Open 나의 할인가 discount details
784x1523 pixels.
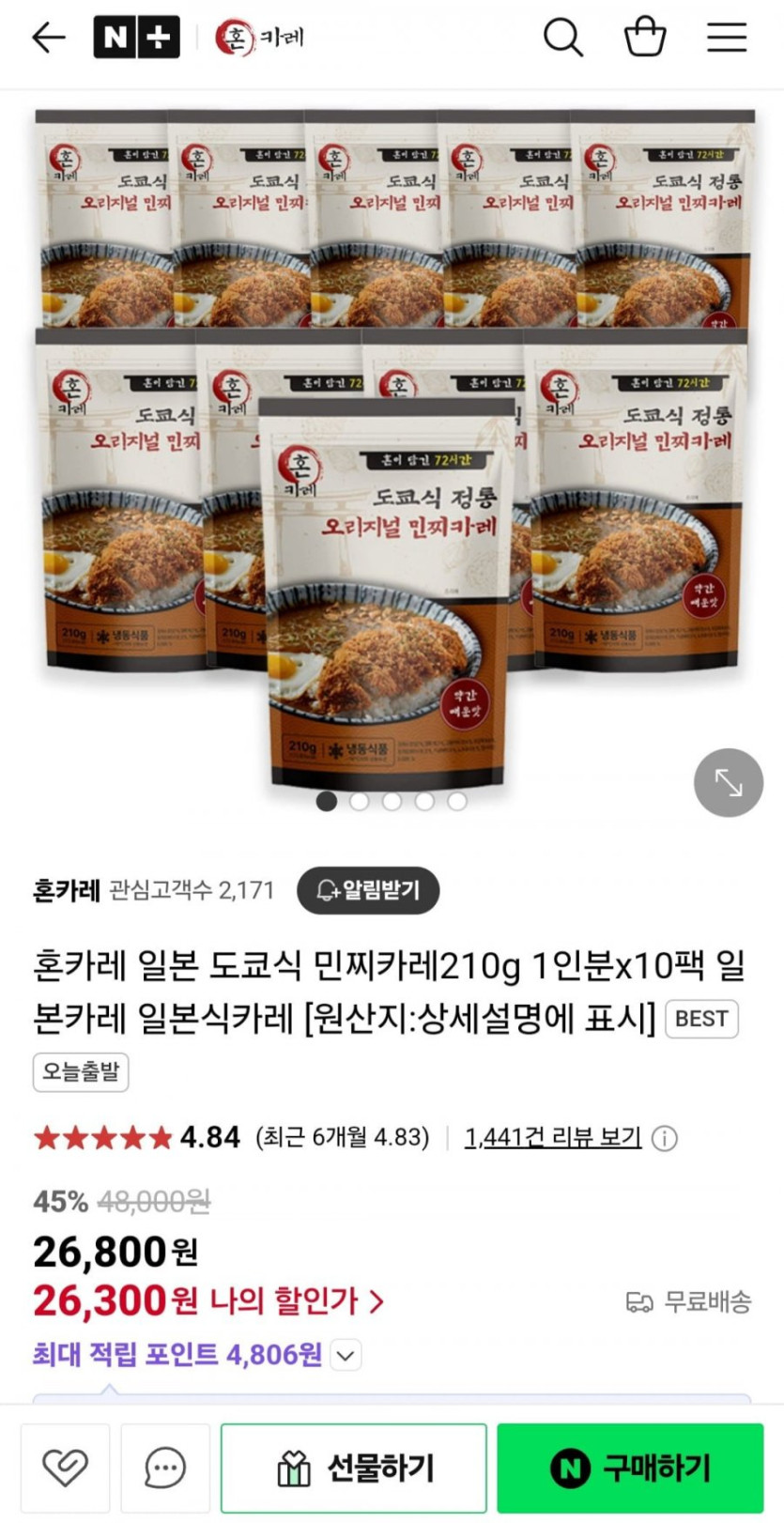(x=296, y=1301)
